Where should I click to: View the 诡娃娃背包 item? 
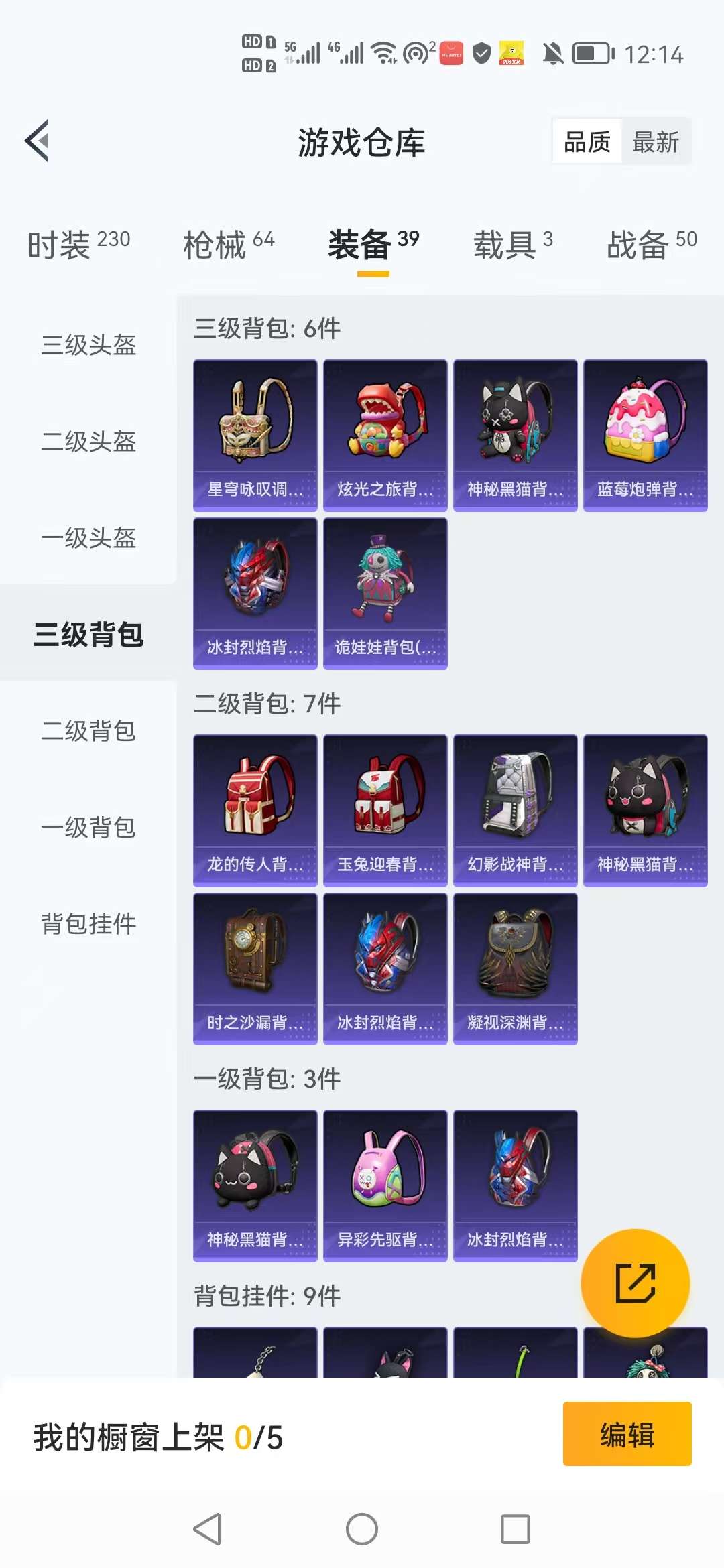(385, 593)
